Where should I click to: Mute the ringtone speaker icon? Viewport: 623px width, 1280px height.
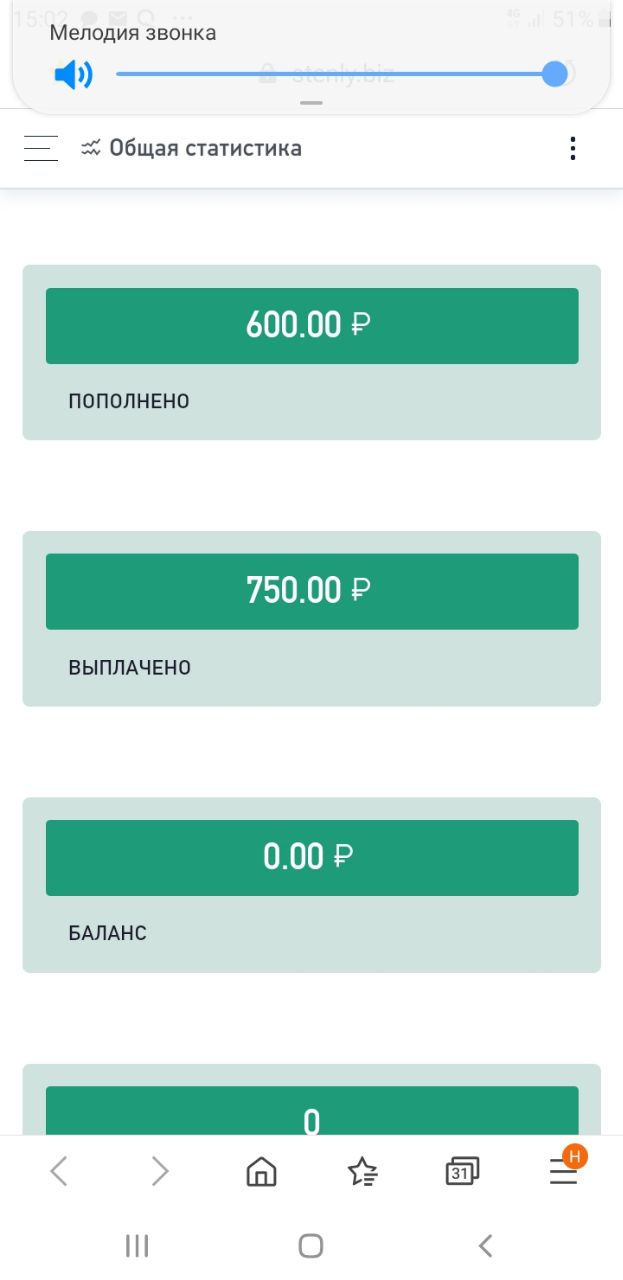[73, 74]
